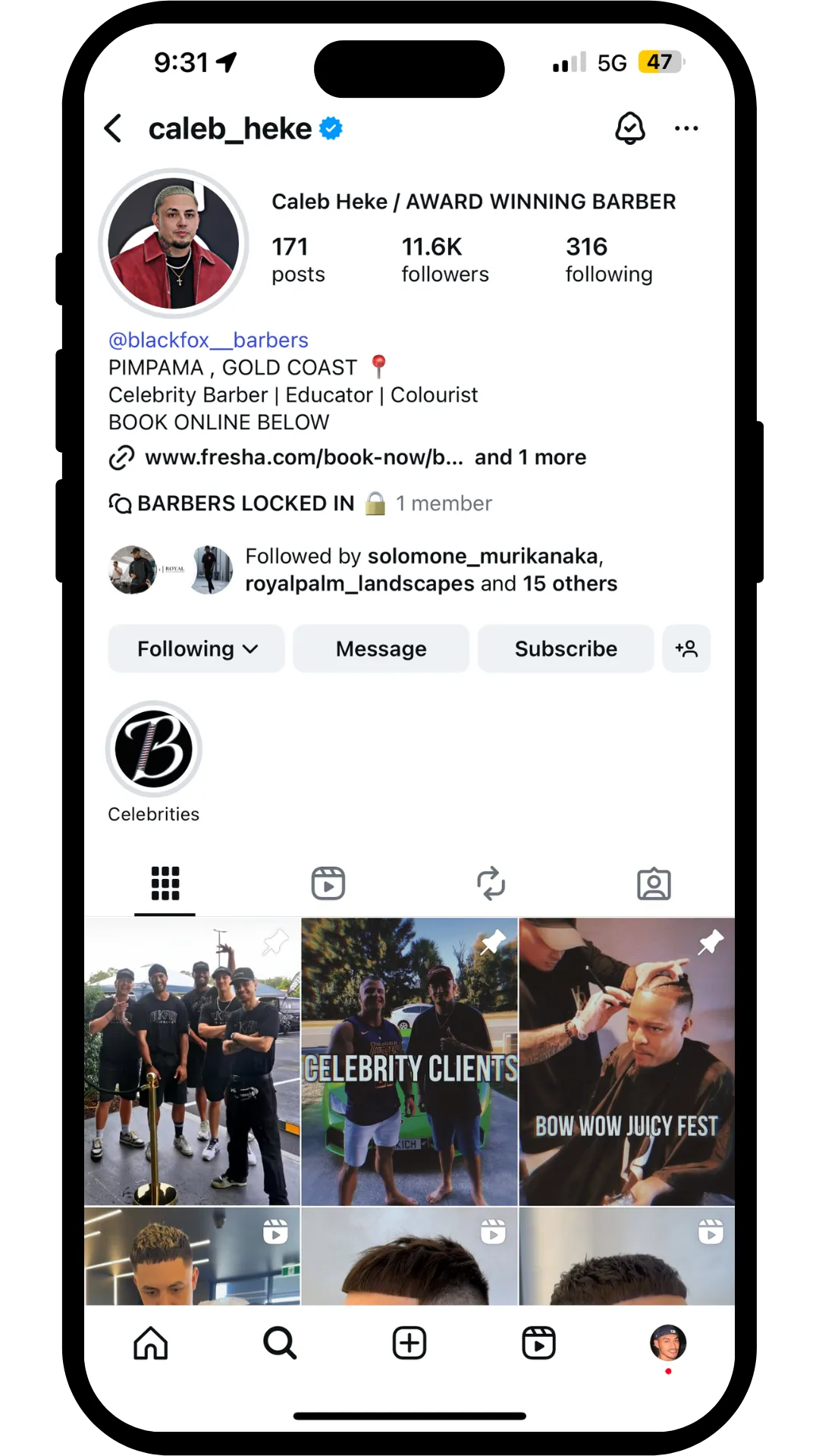The image size is (819, 1456).
Task: Open the 11.6K followers list
Action: (x=444, y=259)
